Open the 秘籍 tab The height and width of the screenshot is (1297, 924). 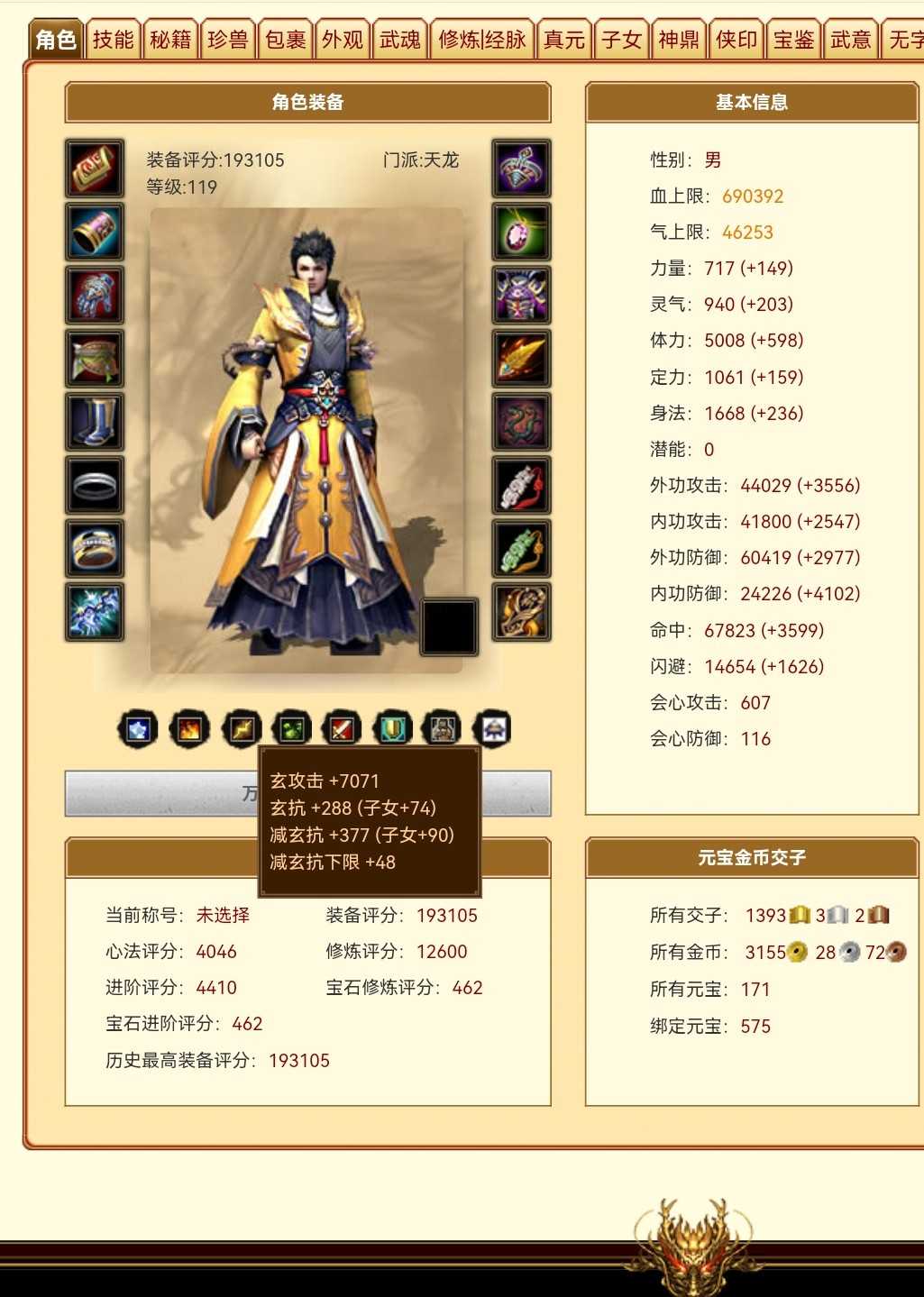pyautogui.click(x=170, y=40)
